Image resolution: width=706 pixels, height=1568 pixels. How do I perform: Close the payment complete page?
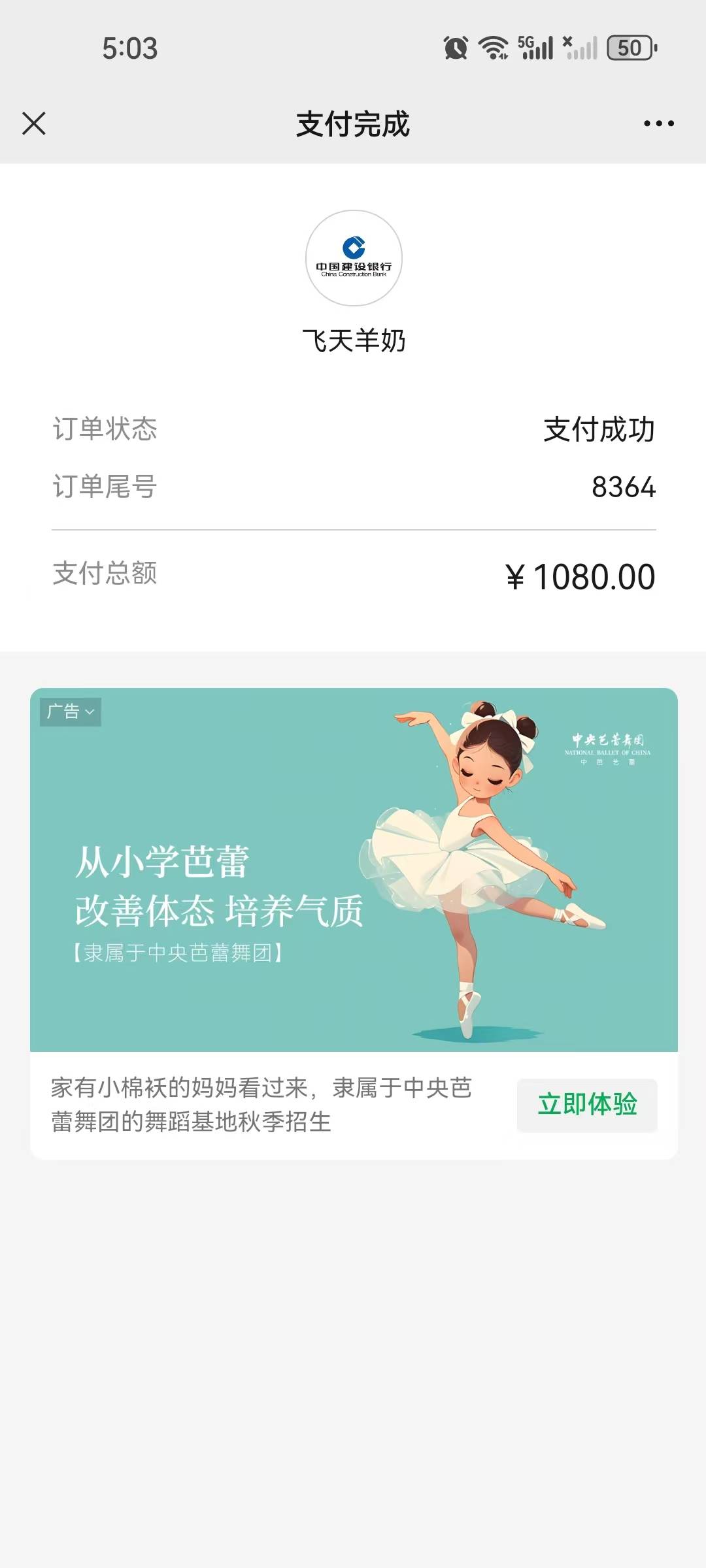(34, 123)
